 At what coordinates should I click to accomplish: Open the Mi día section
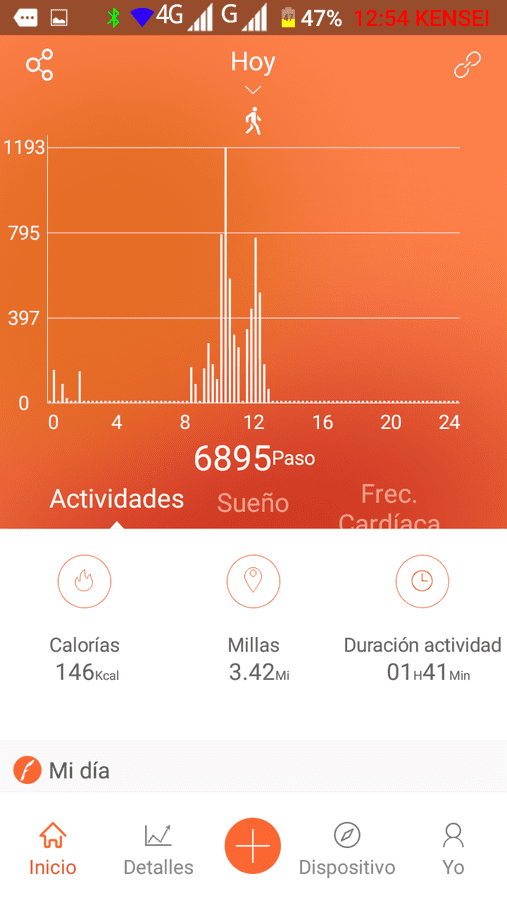click(253, 770)
